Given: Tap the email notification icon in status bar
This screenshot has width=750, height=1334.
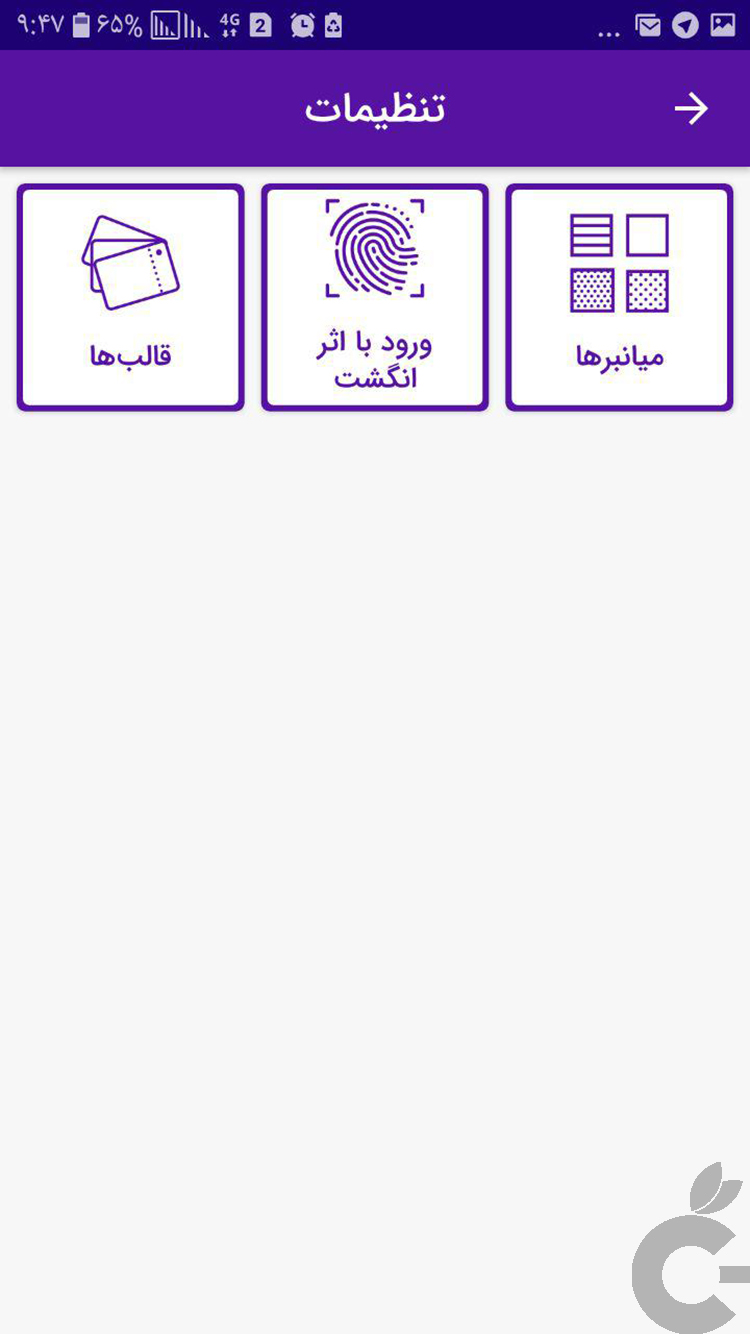Looking at the screenshot, I should 648,25.
